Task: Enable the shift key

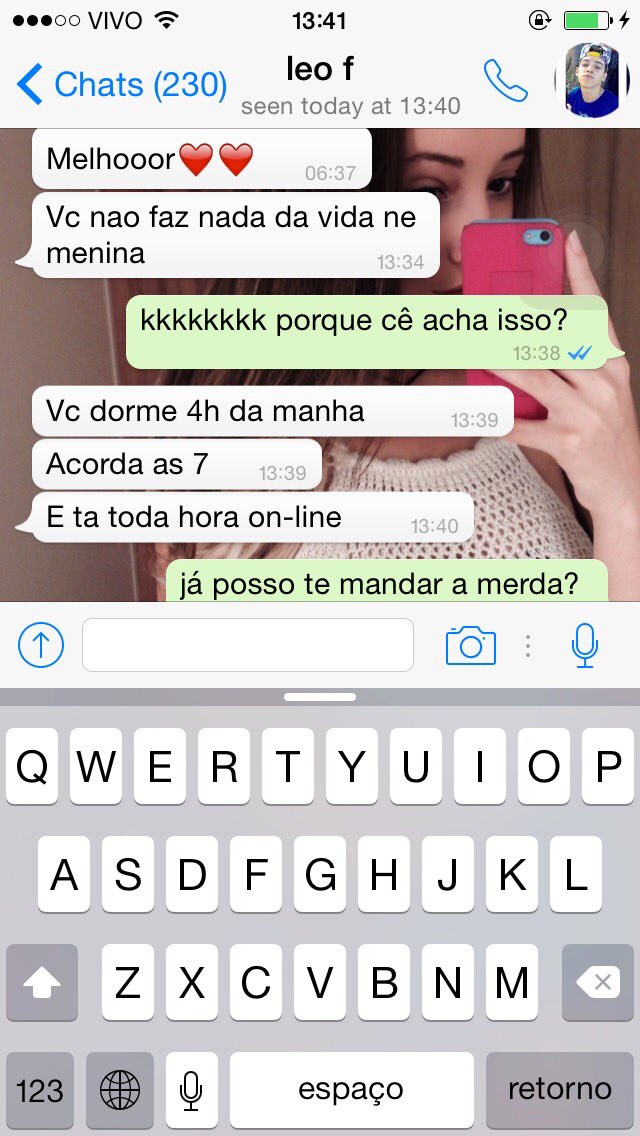Action: tap(42, 982)
